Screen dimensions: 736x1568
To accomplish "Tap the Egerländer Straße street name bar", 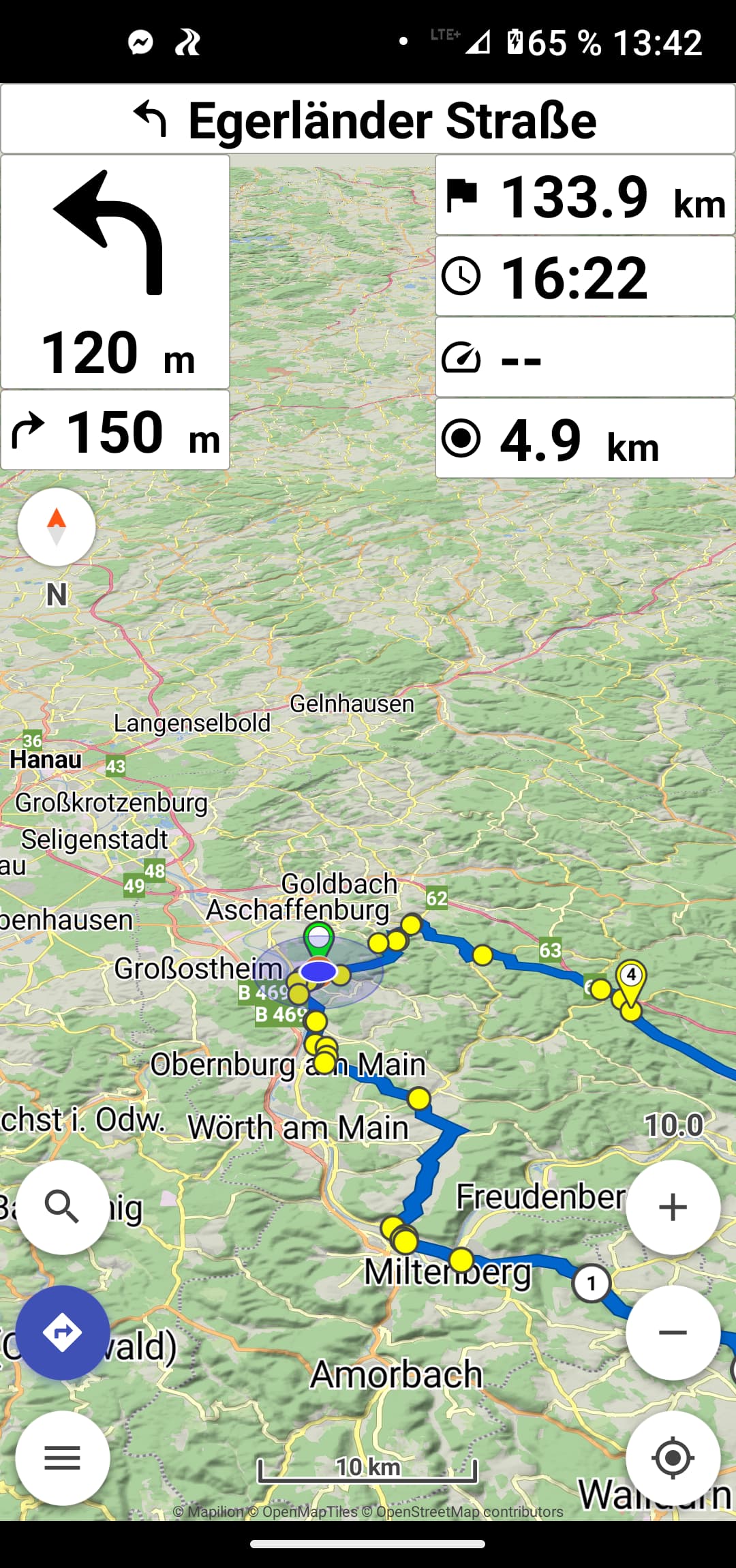I will pyautogui.click(x=368, y=120).
